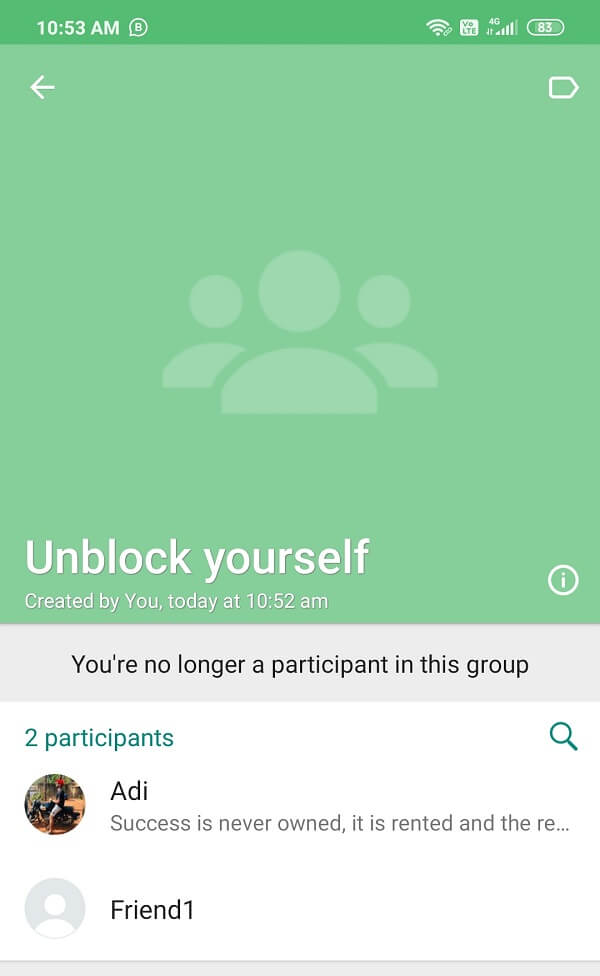Open participant Adi

coord(300,806)
